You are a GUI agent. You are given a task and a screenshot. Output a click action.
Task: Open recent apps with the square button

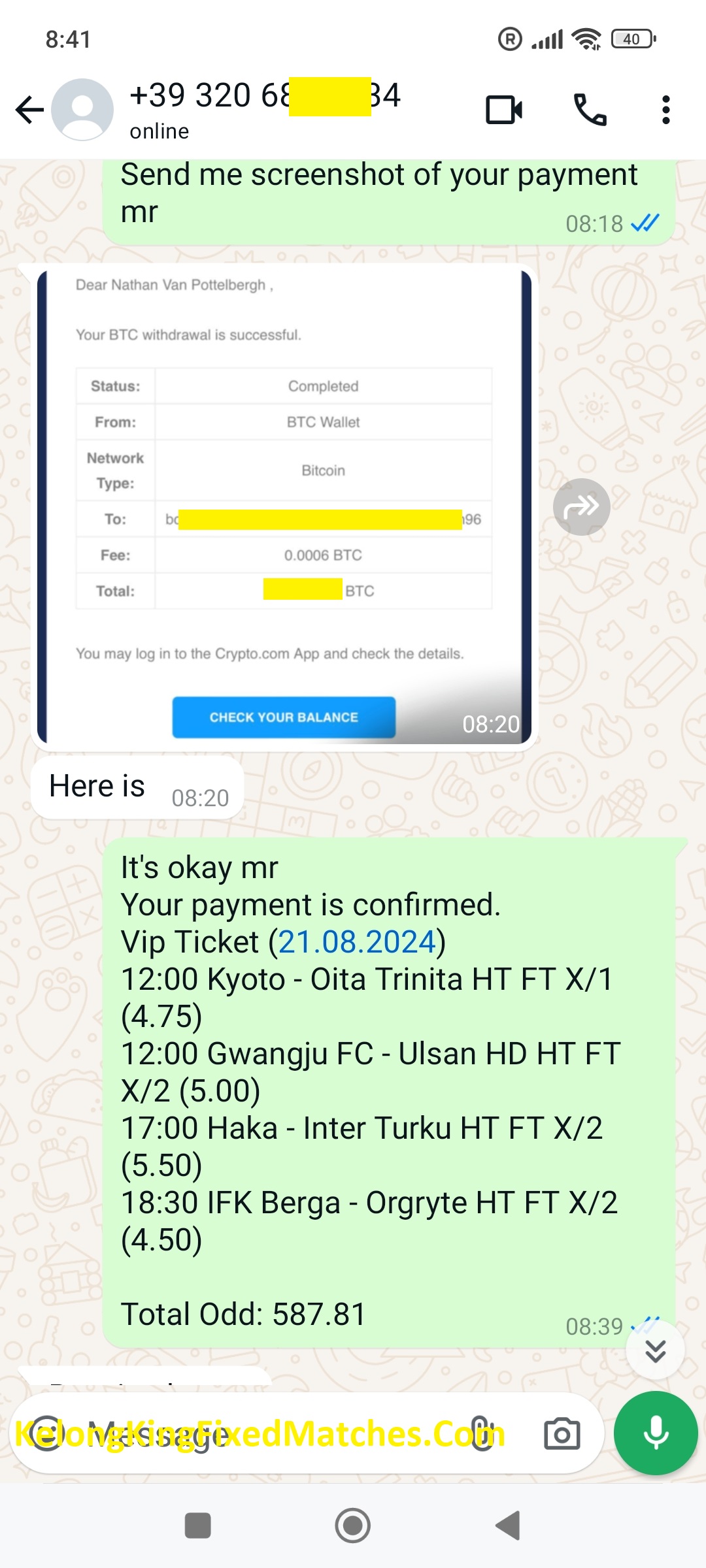tap(198, 1526)
